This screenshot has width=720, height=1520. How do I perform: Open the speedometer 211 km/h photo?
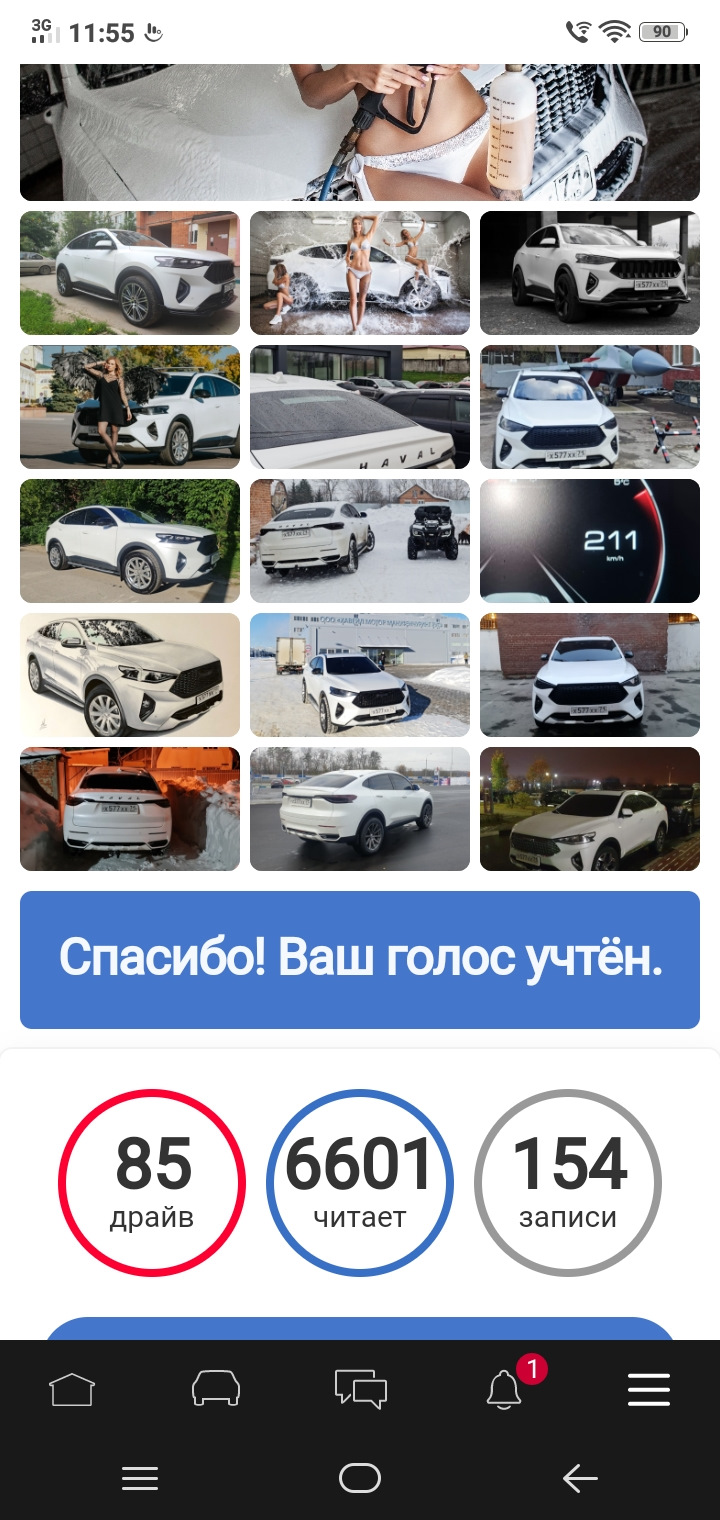[590, 541]
